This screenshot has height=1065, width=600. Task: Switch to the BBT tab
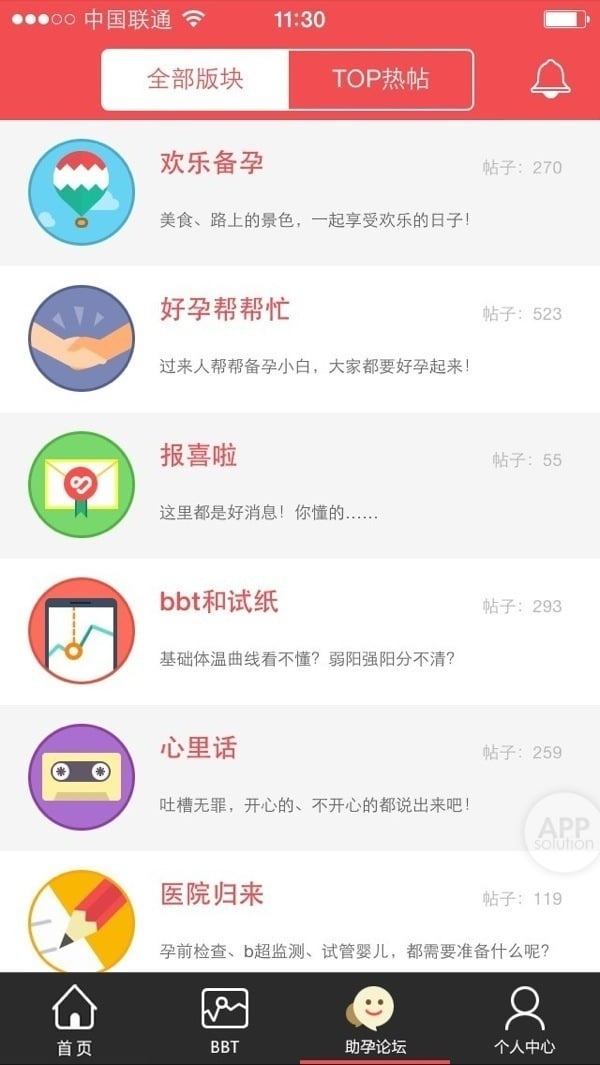point(224,1019)
